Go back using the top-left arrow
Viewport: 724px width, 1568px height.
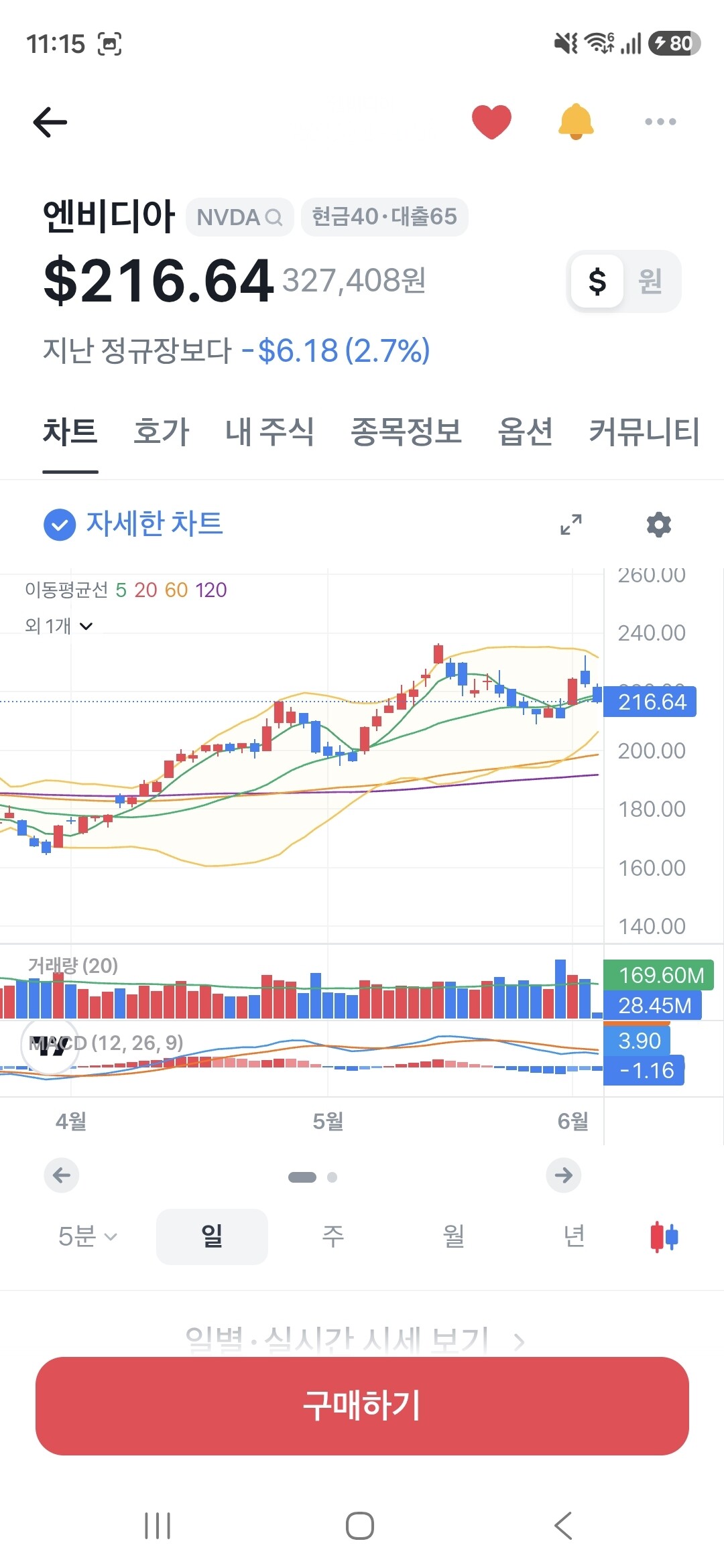click(50, 122)
